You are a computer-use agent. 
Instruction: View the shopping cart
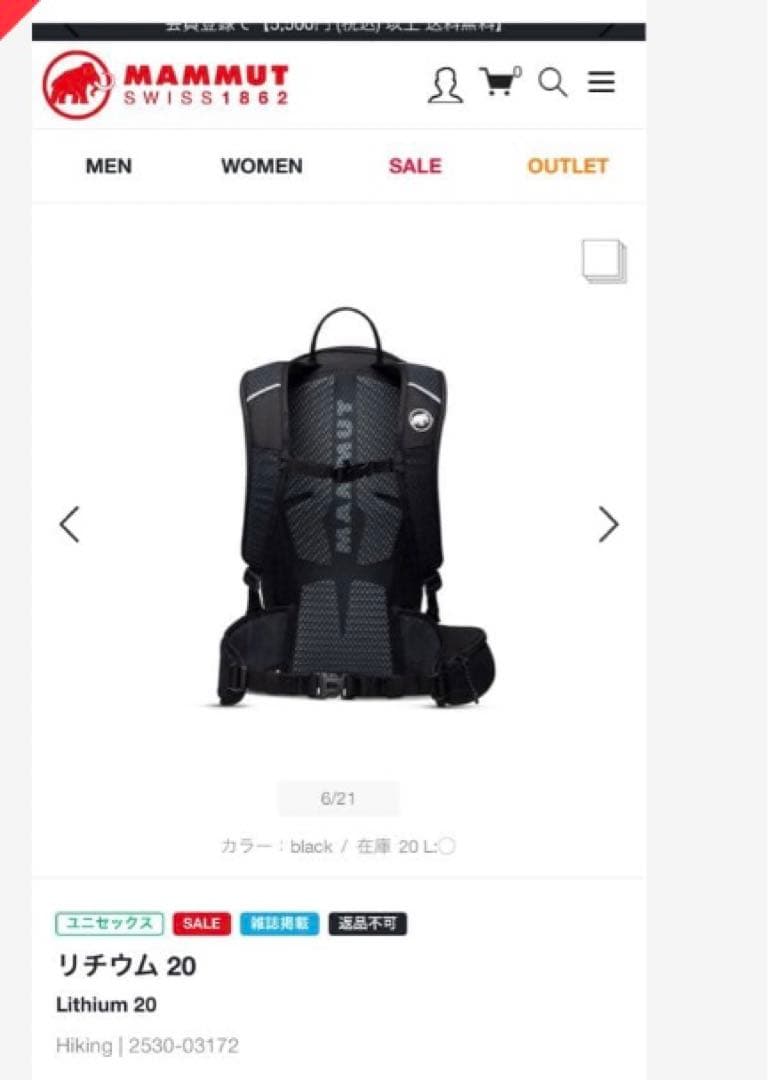tap(499, 82)
